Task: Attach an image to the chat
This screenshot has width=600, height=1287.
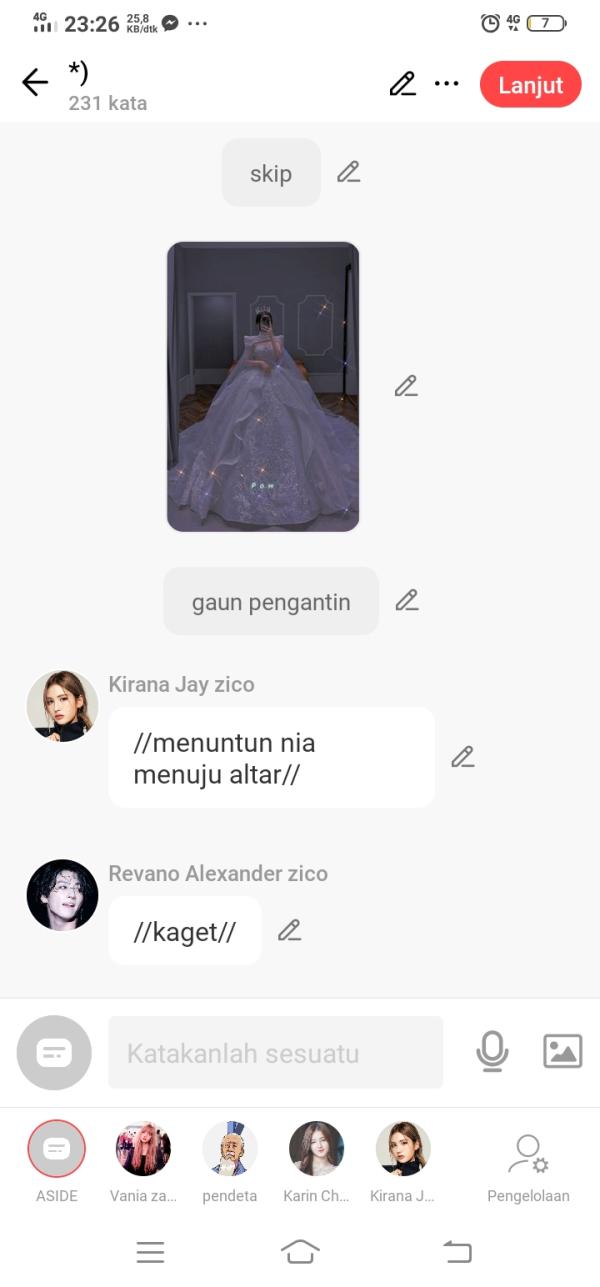Action: 562,1051
